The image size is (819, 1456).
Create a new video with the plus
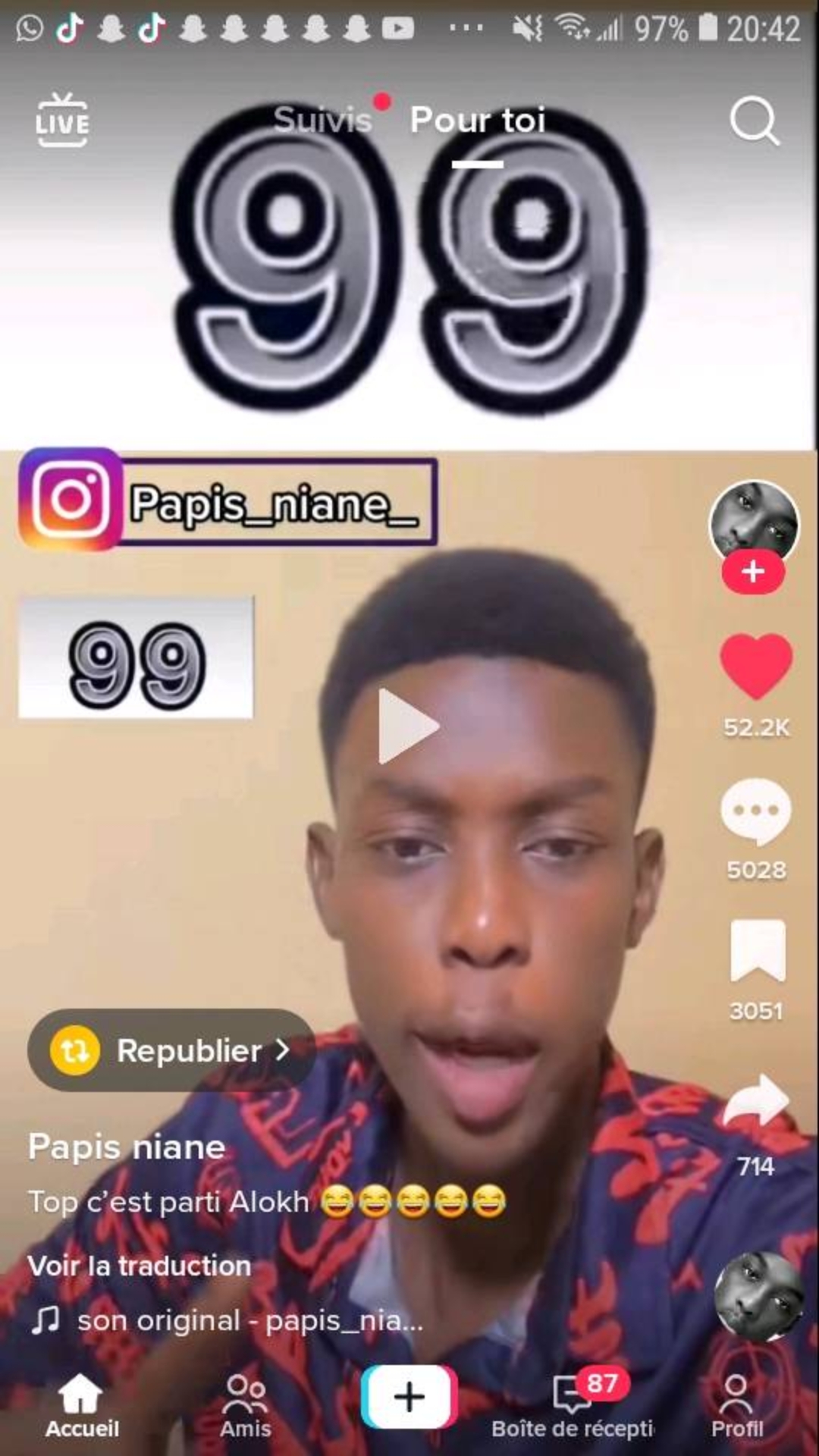(x=409, y=1397)
